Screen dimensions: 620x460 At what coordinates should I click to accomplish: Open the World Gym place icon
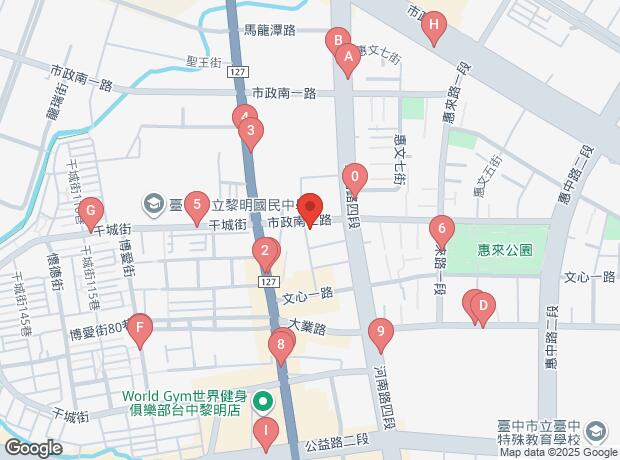(264, 404)
